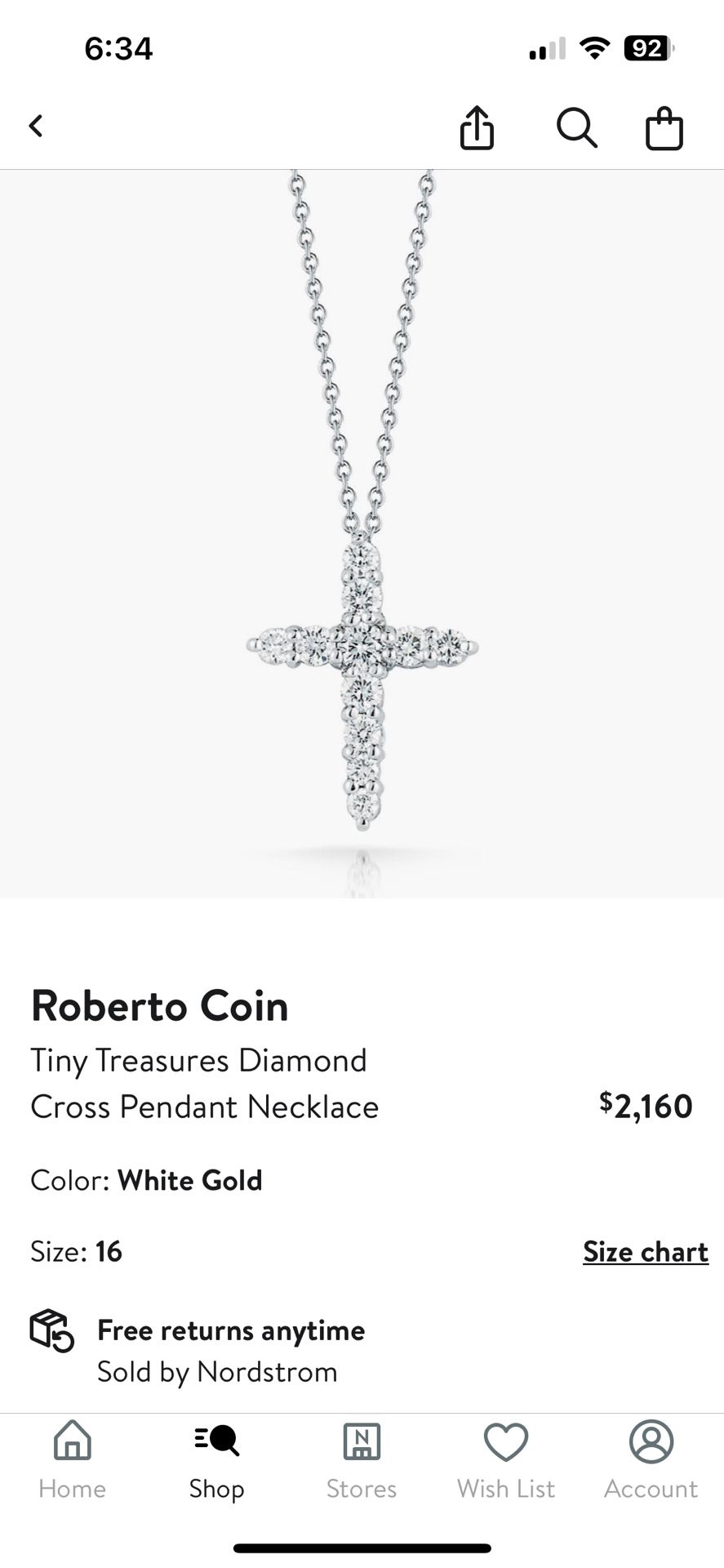
Task: Open Wish List via the heart icon
Action: coord(505,1441)
